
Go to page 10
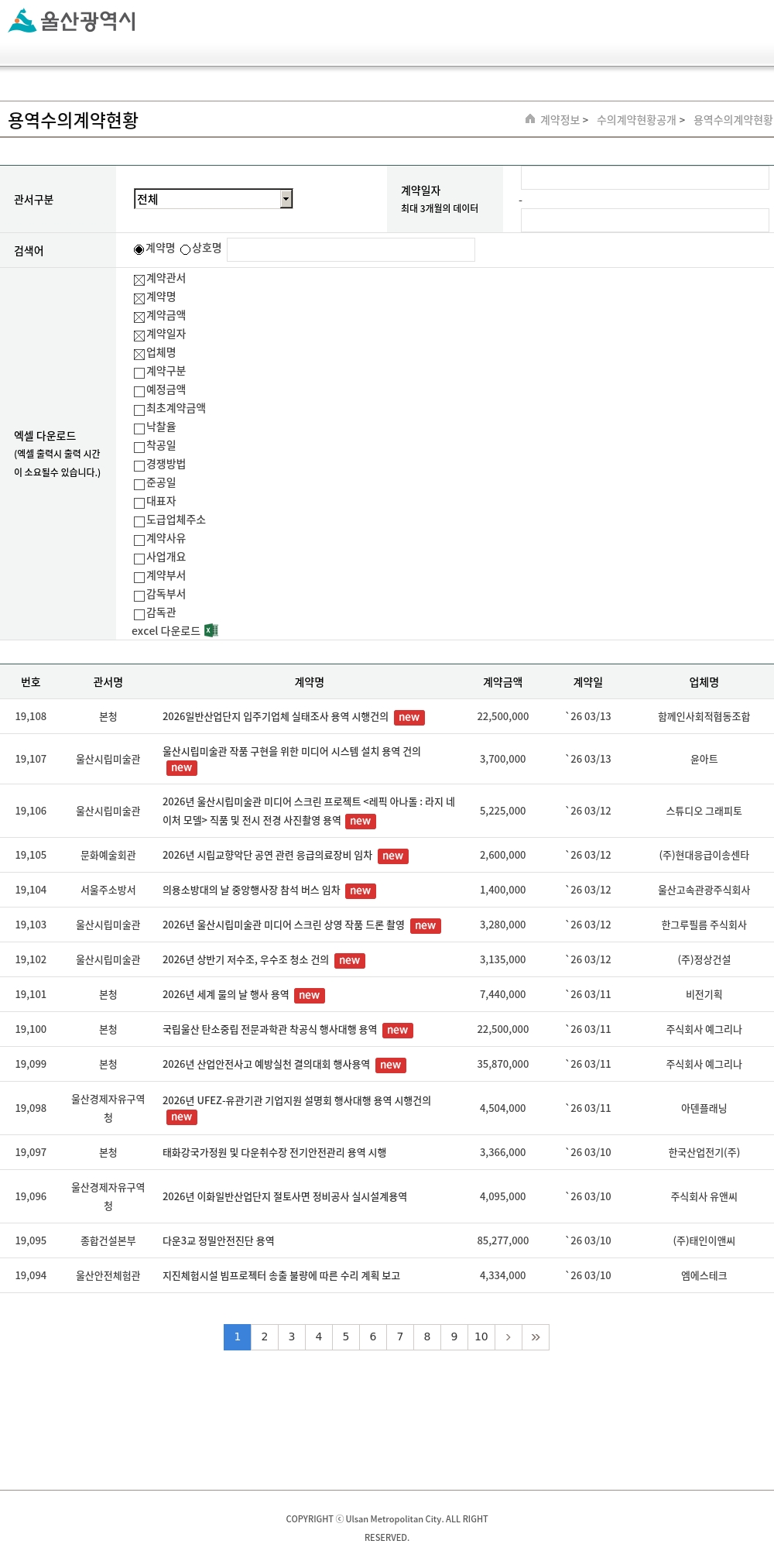[x=481, y=1336]
